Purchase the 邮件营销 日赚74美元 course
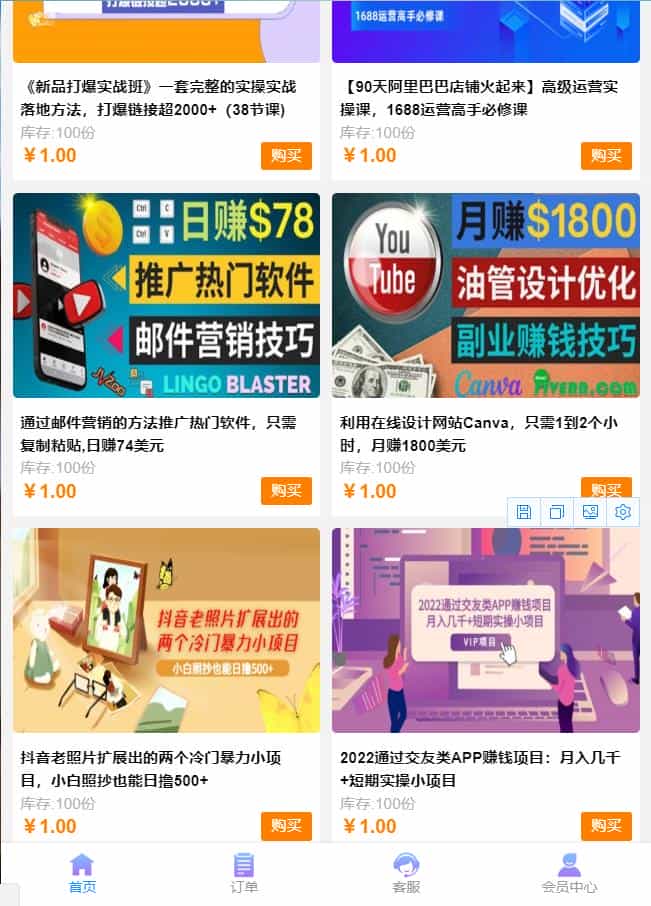651x906 pixels. click(286, 491)
